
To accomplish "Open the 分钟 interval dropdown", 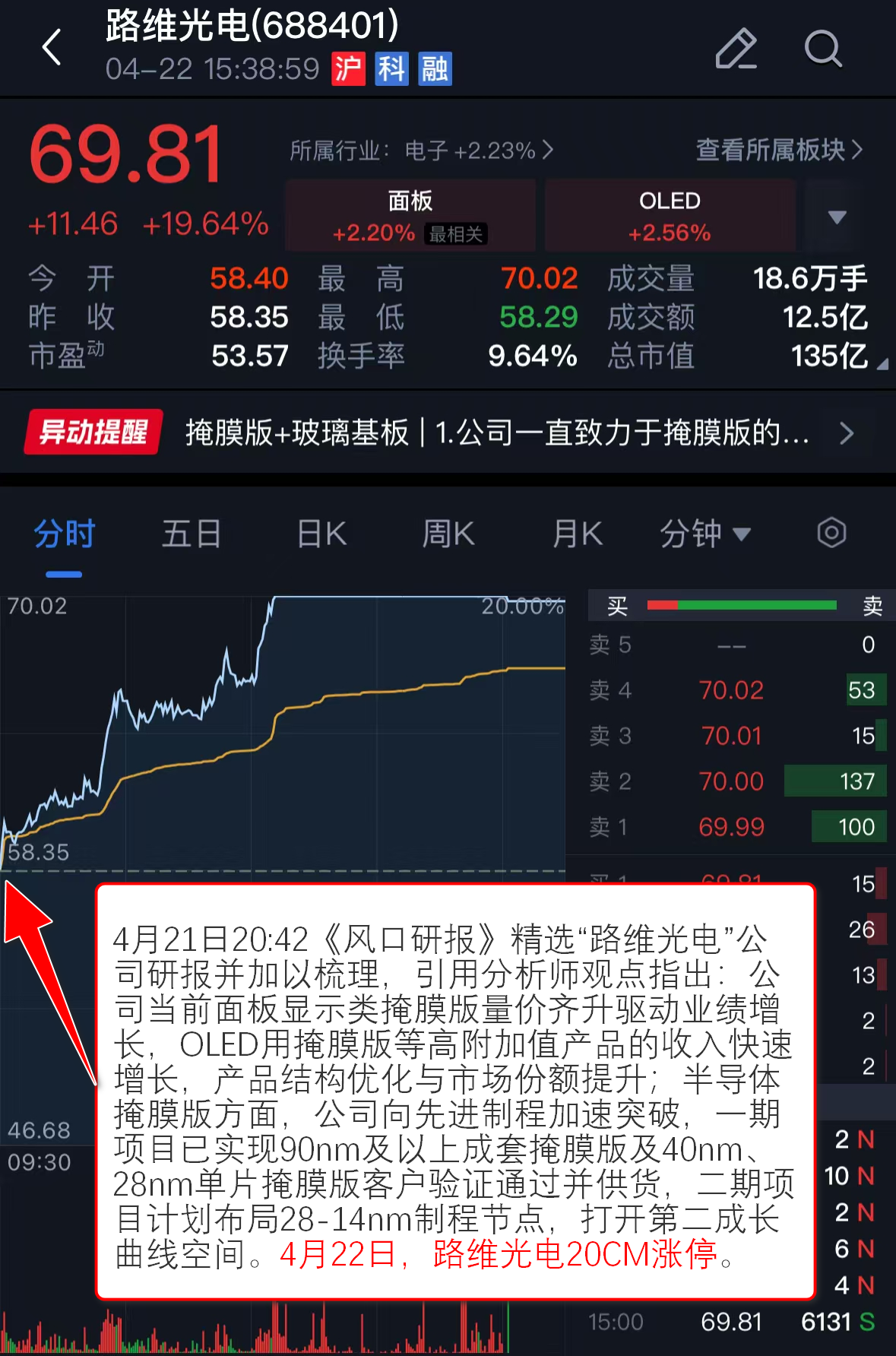I will coord(704,534).
